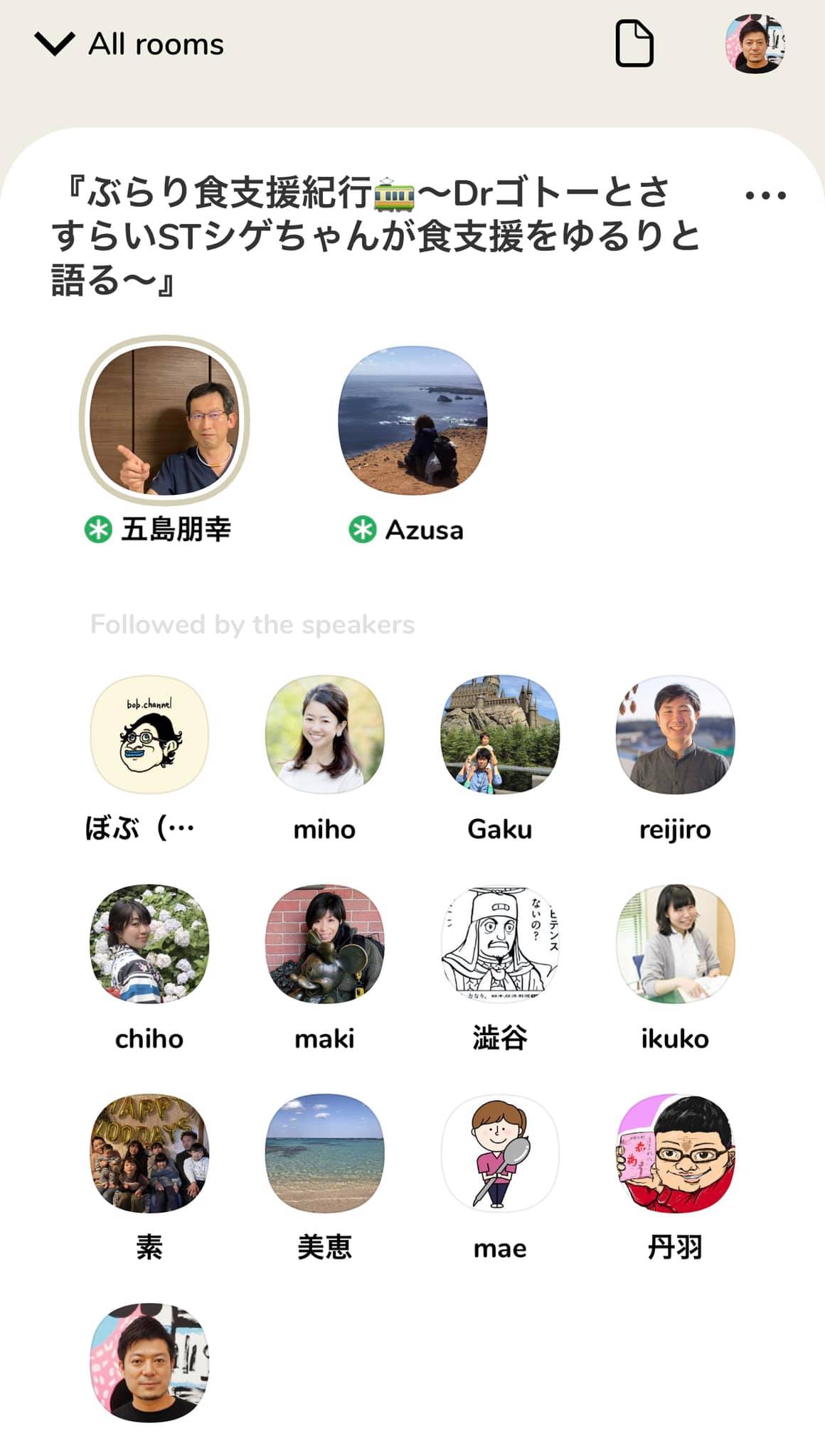Open 丹羽's profile
Image resolution: width=825 pixels, height=1456 pixels.
pyautogui.click(x=675, y=1152)
